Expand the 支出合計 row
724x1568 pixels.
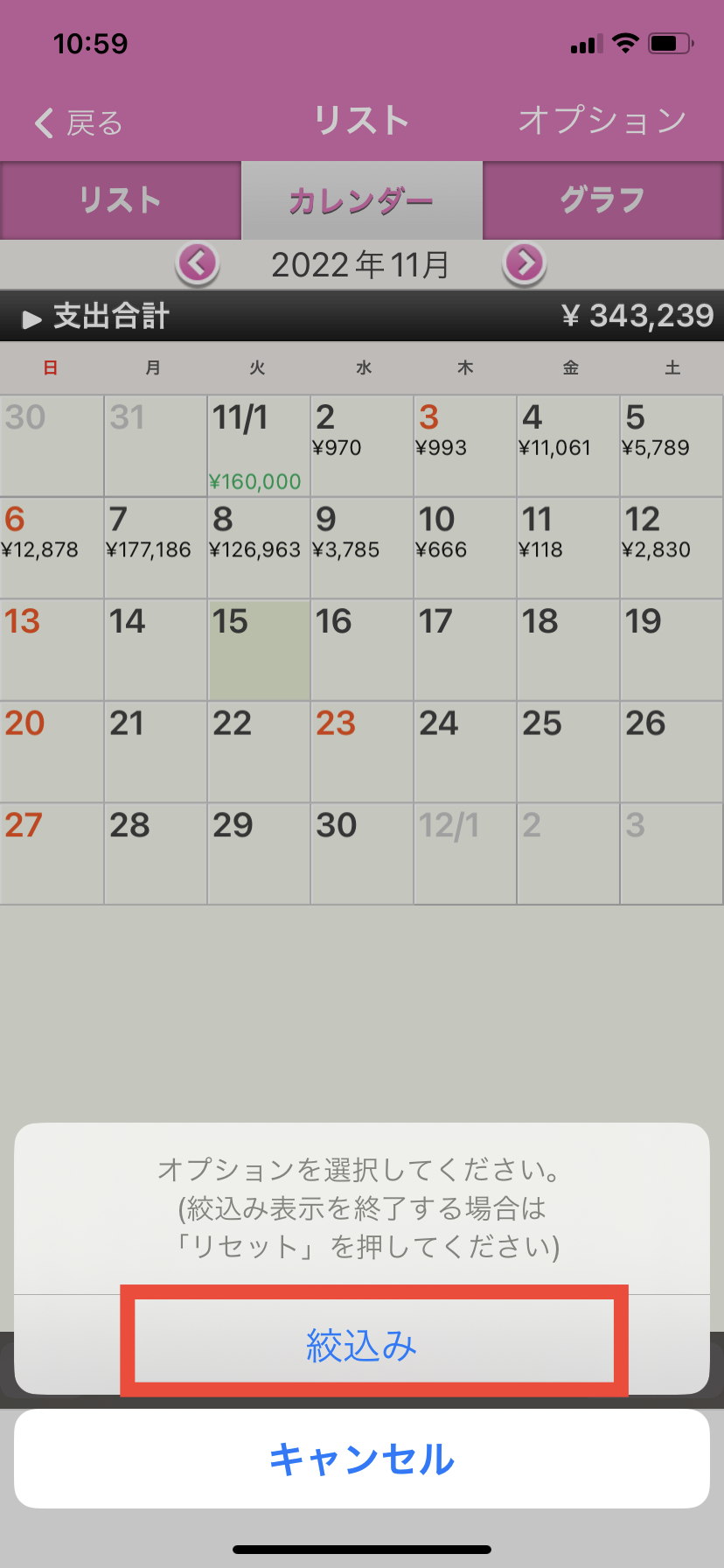click(x=96, y=316)
